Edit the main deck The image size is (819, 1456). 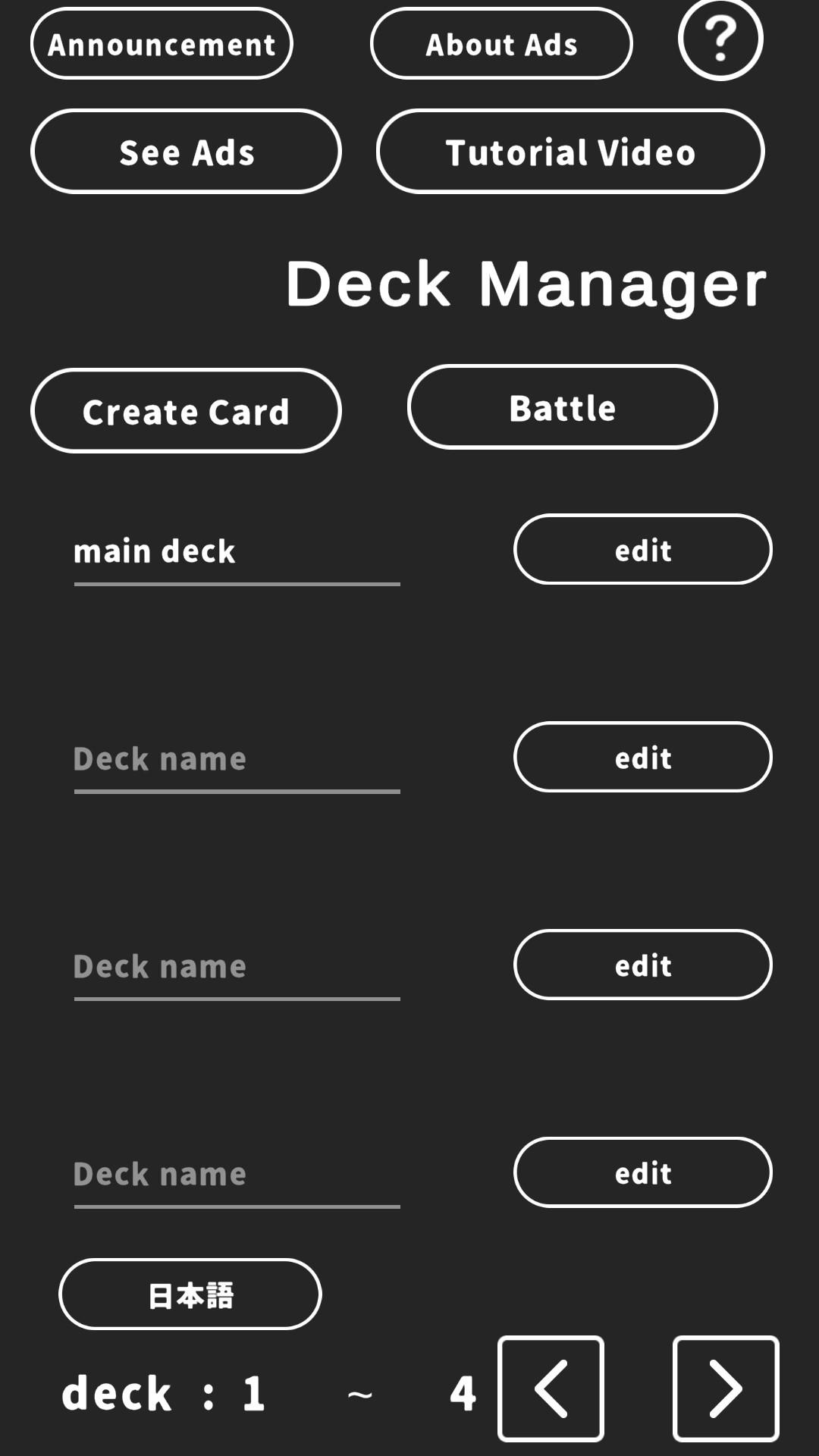click(x=642, y=550)
